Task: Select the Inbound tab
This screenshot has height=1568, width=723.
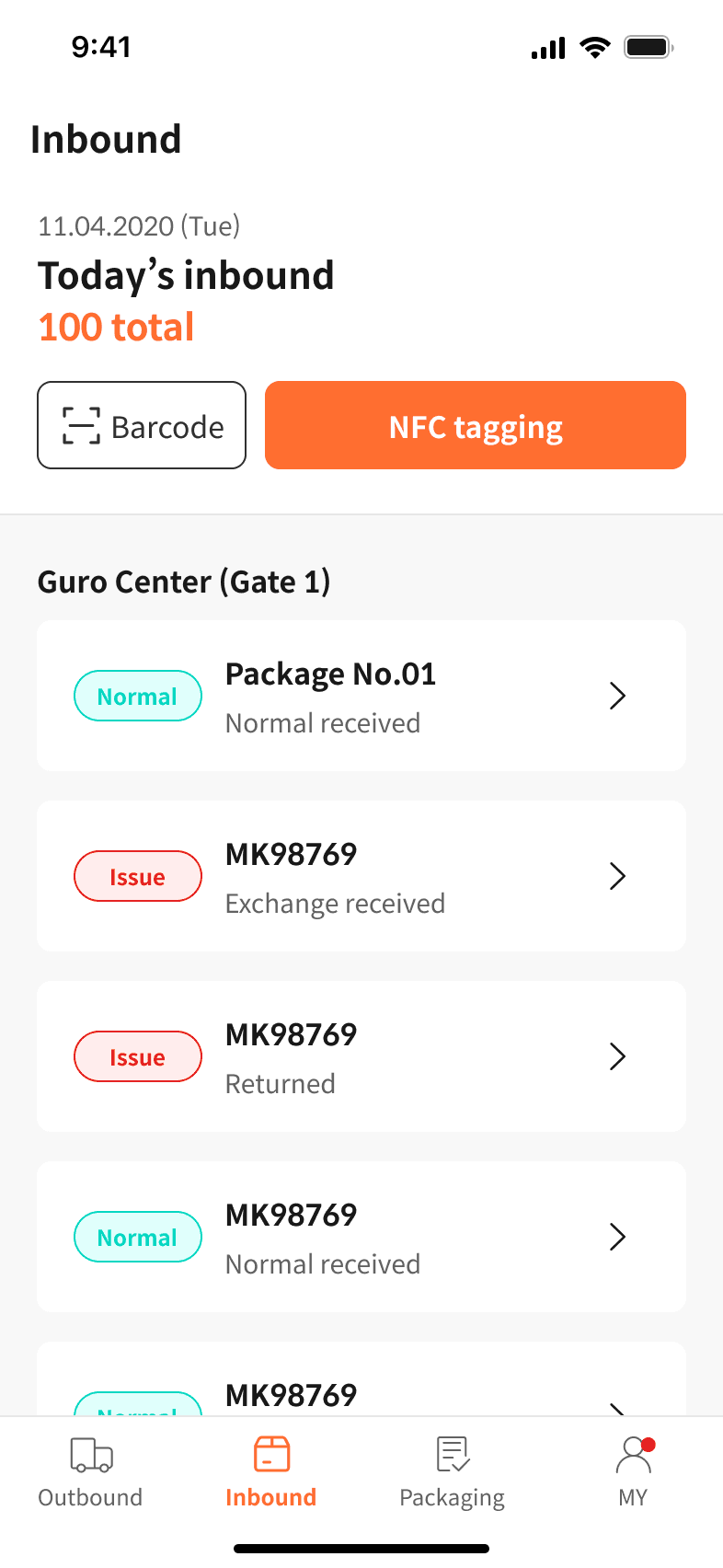Action: (271, 1472)
